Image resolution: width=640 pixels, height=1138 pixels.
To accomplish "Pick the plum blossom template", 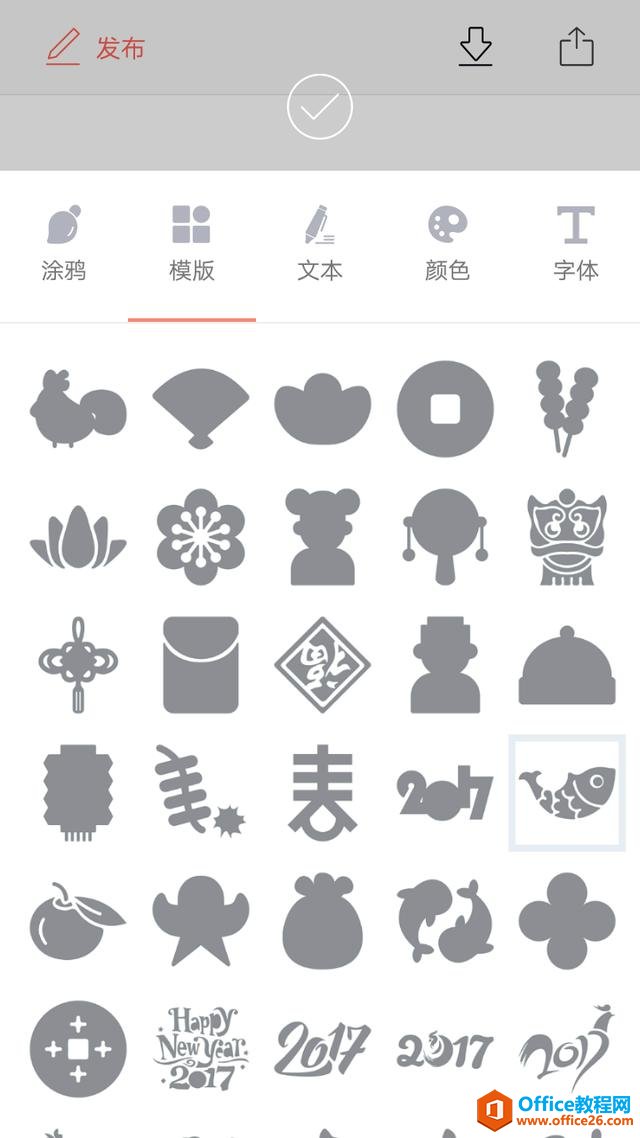I will click(200, 536).
